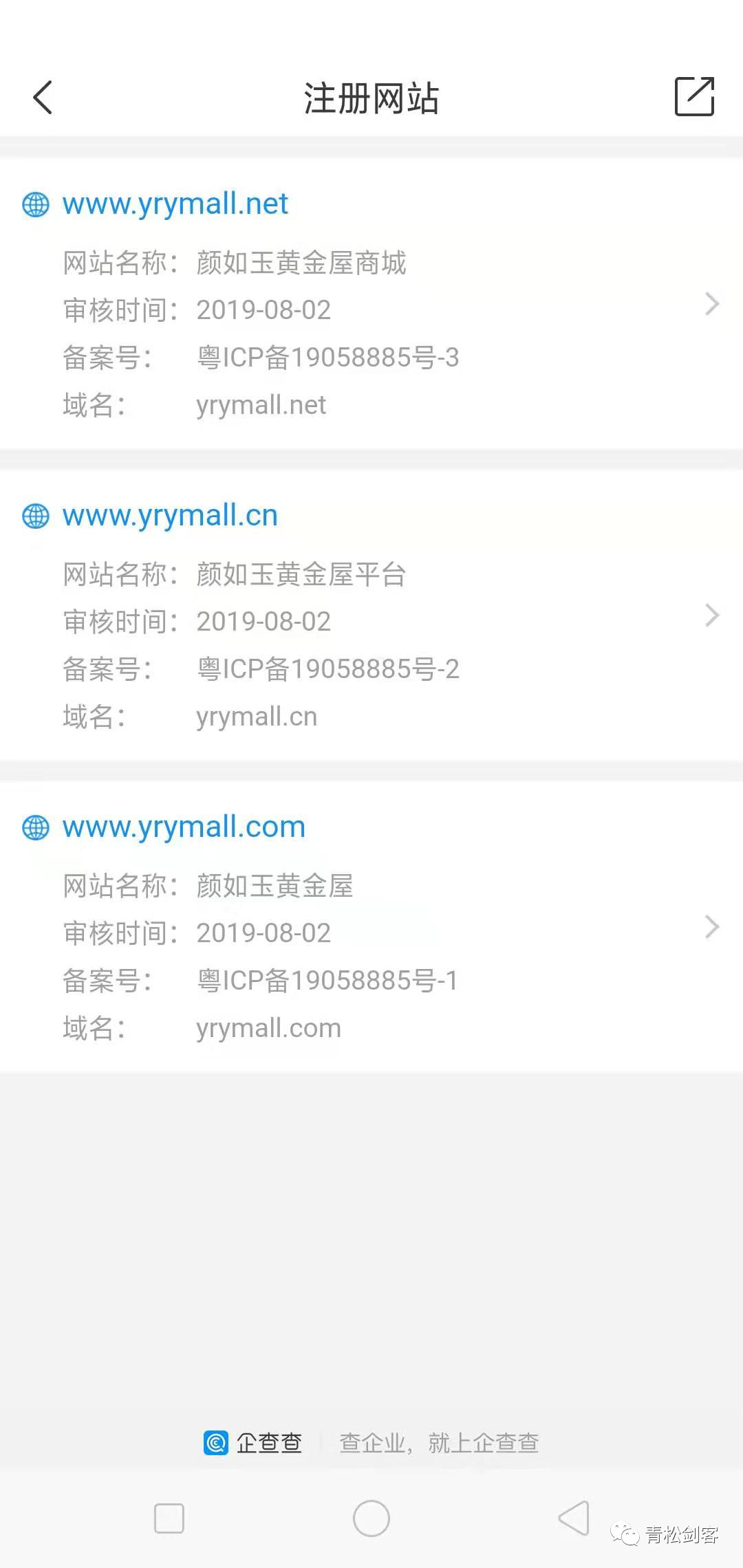View details for 颜如玉黄金屋平台 record

click(711, 615)
